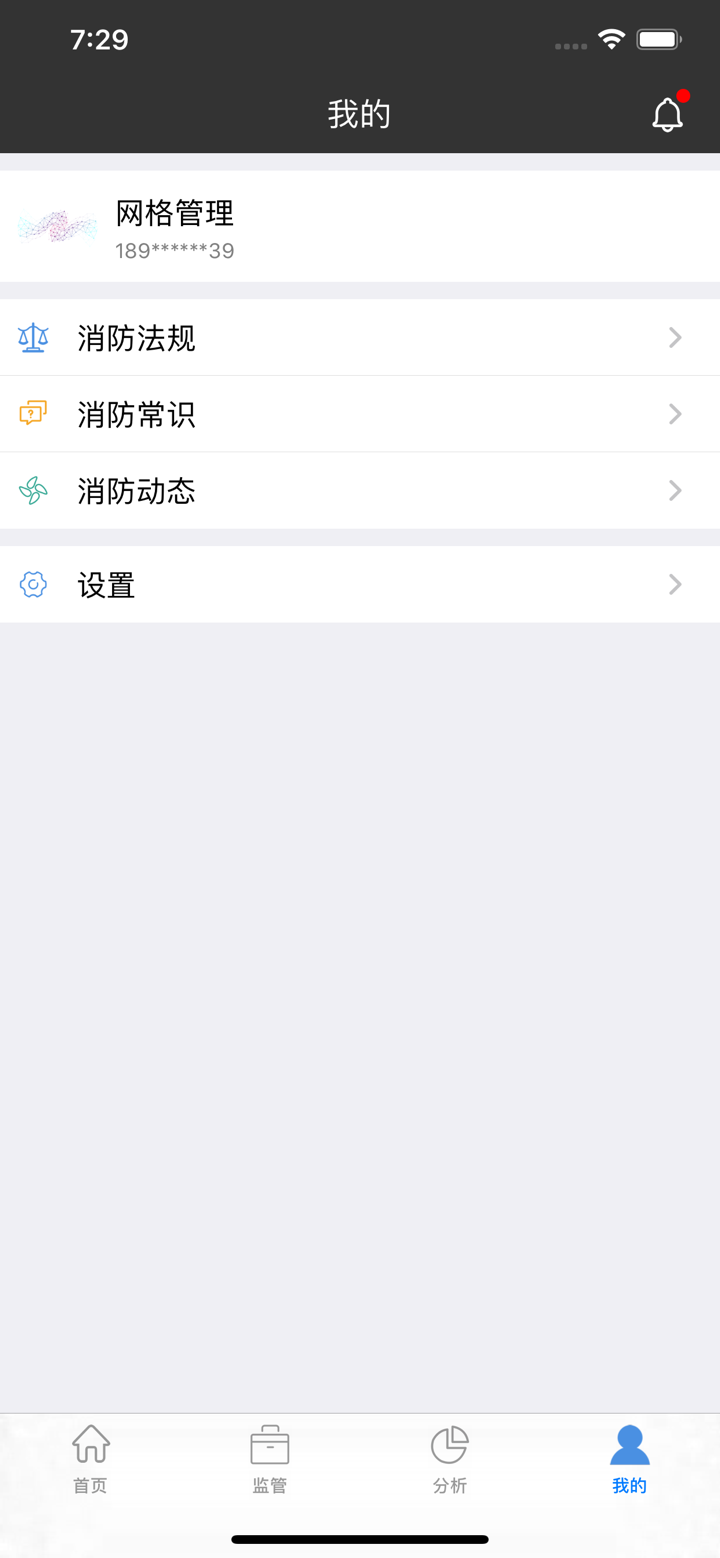Select the 监管 briefcase icon
The height and width of the screenshot is (1558, 720).
(269, 1444)
